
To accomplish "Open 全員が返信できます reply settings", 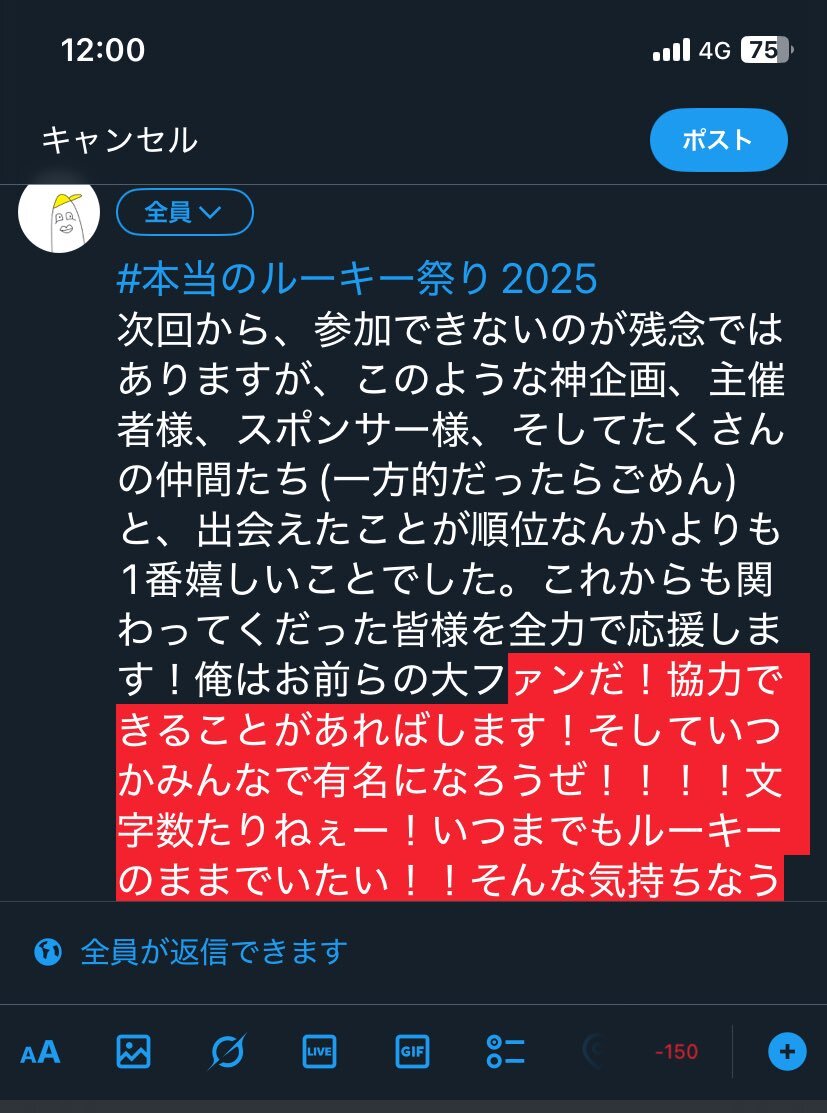I will point(213,951).
